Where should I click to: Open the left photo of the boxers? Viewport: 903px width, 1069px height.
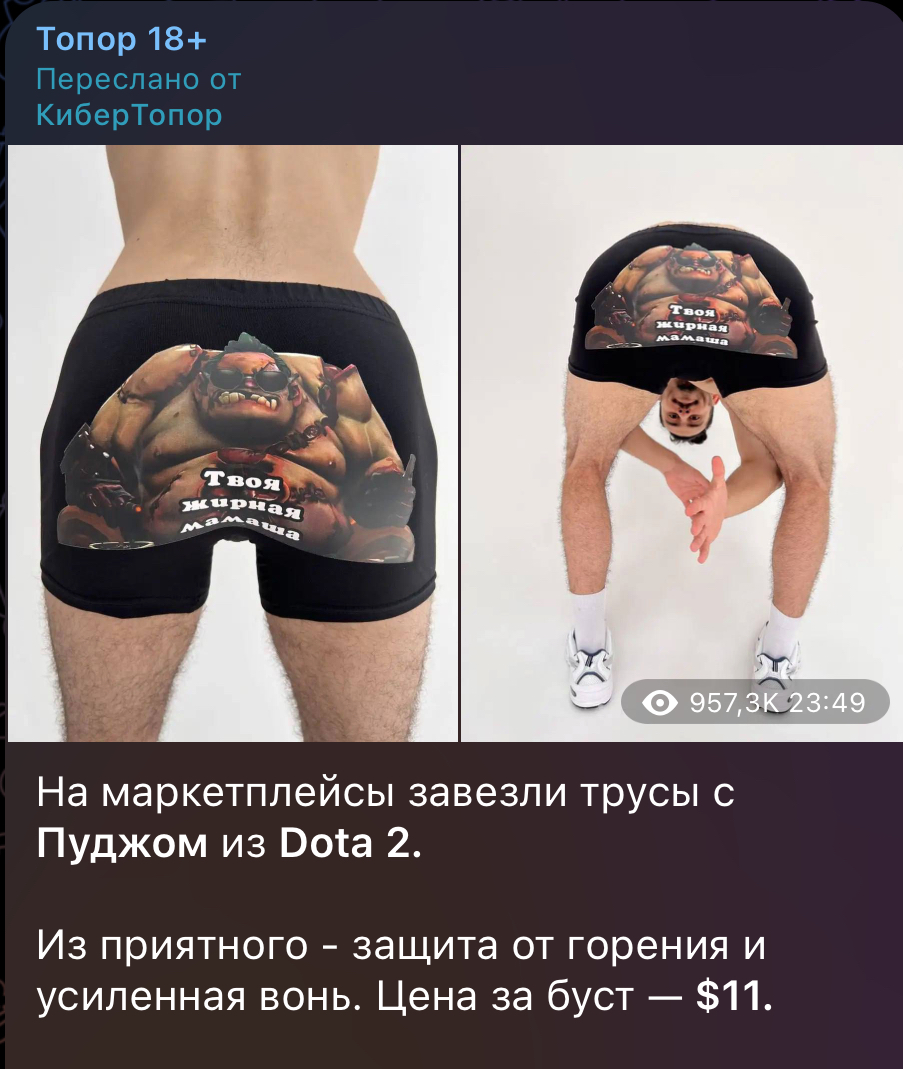(232, 443)
